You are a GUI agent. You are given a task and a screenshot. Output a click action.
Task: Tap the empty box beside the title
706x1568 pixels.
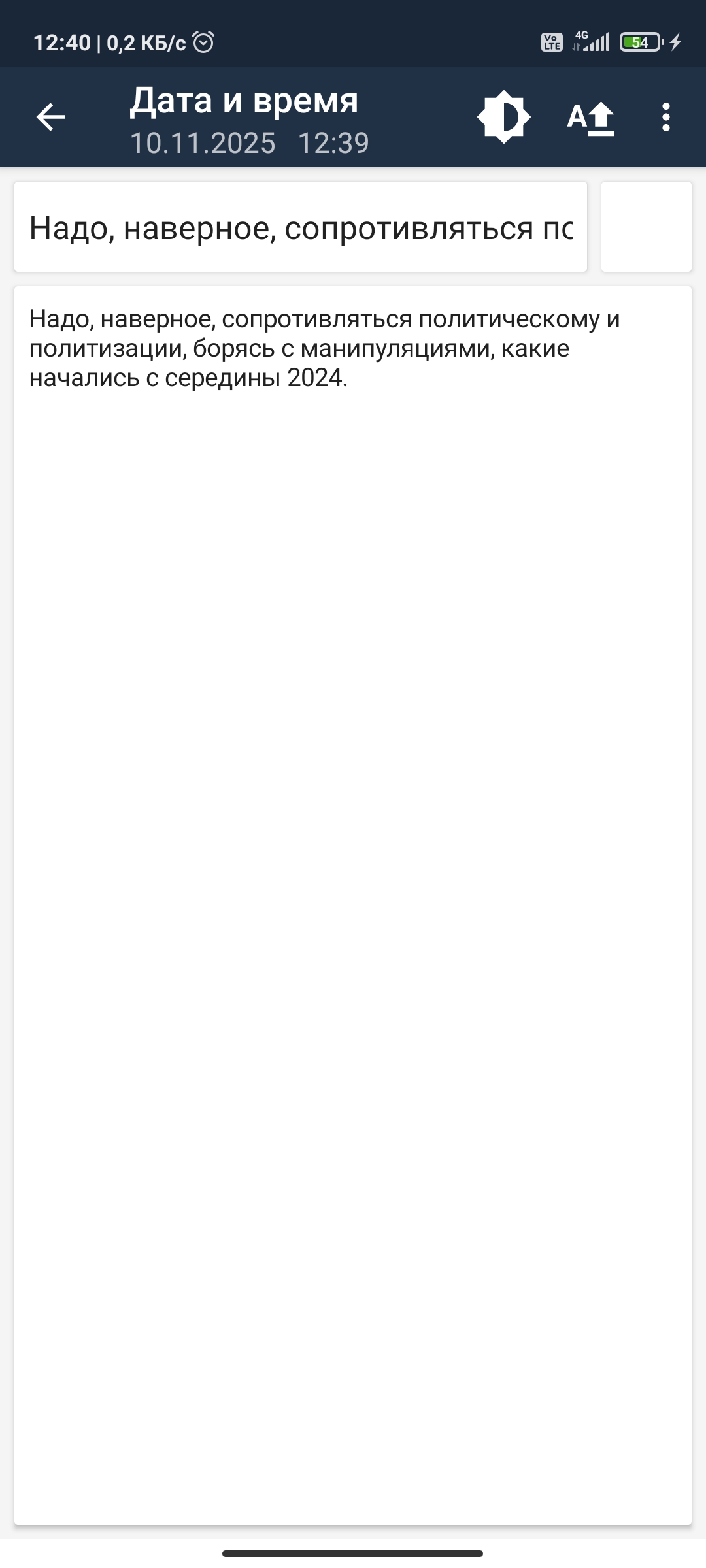coord(646,227)
